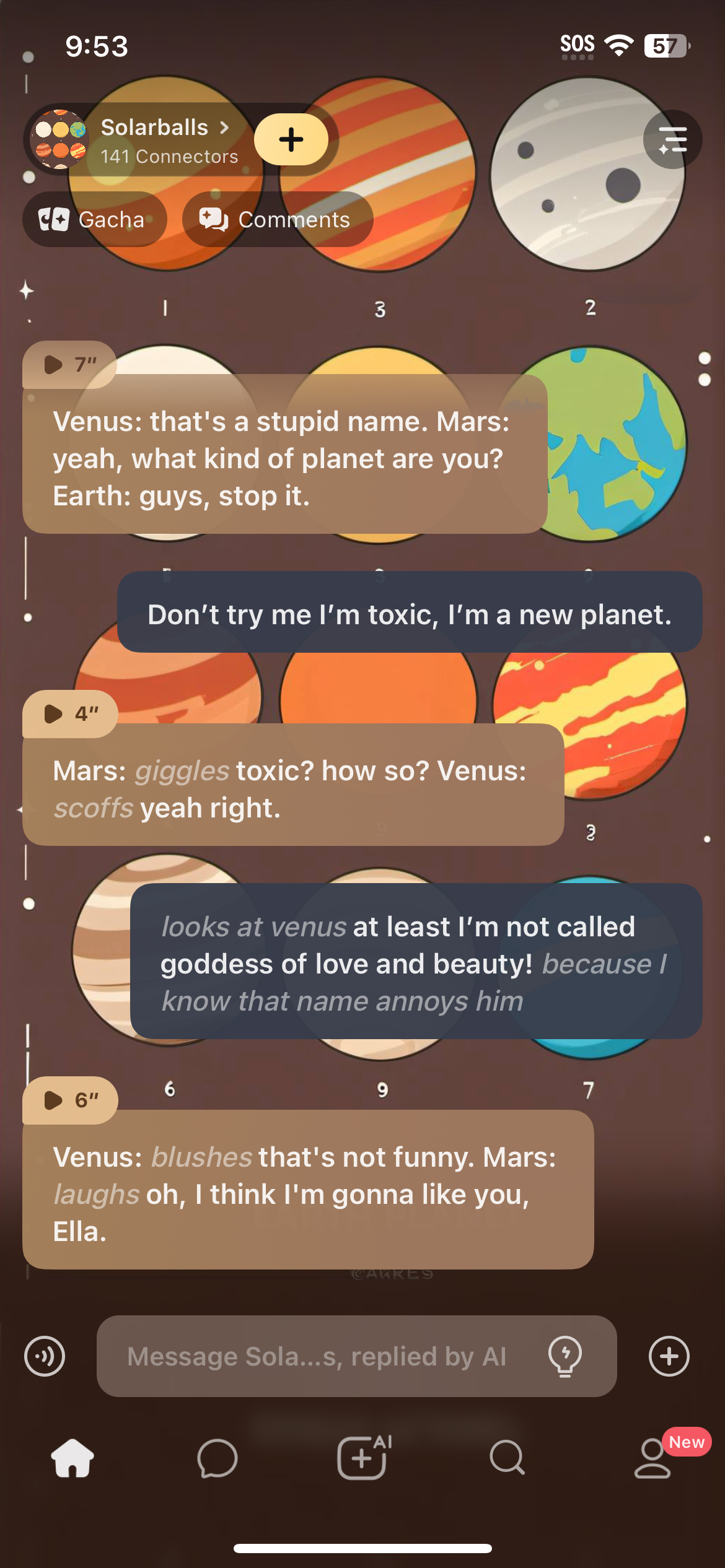Open the chat options menu icon
Screen dimensions: 725x1568
coord(672,139)
